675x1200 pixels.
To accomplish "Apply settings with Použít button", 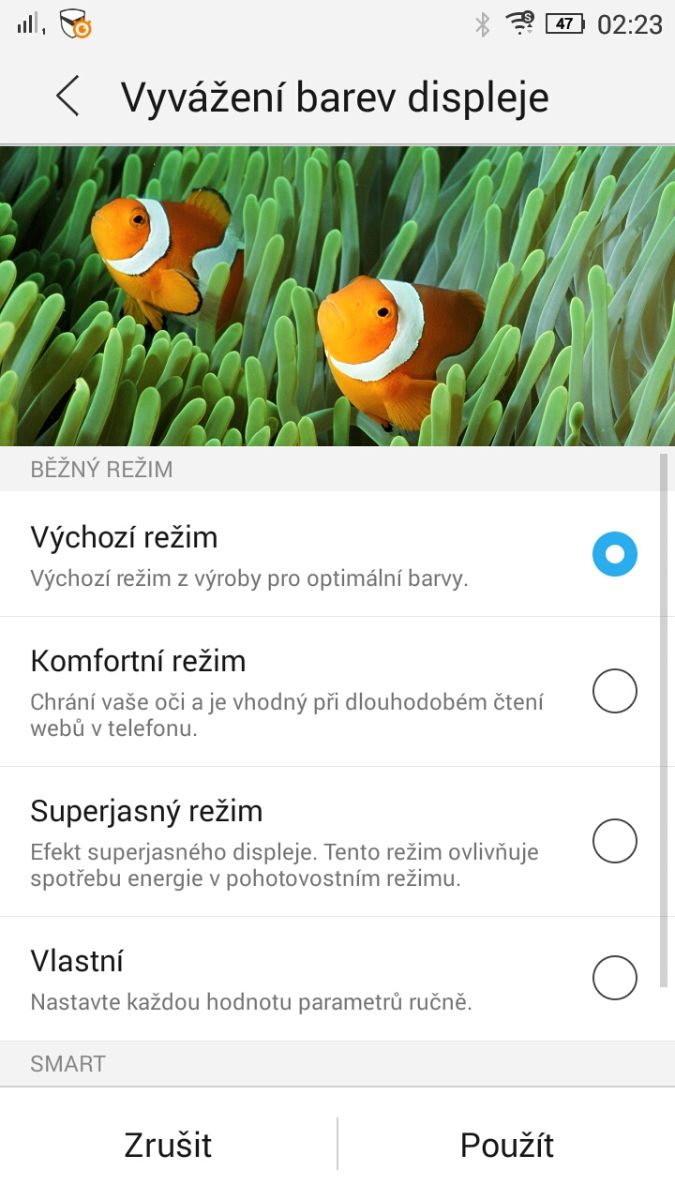I will 507,1145.
